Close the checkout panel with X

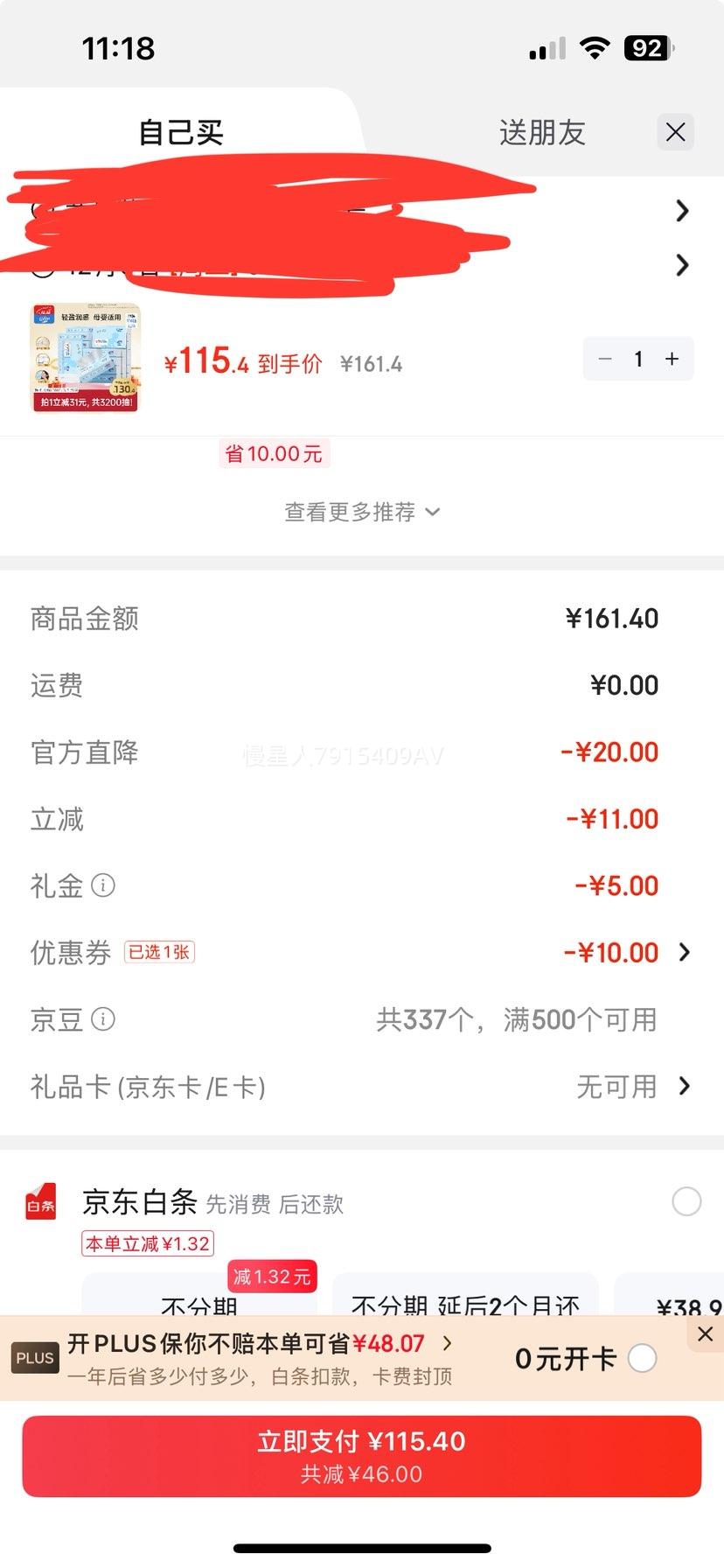click(x=675, y=132)
